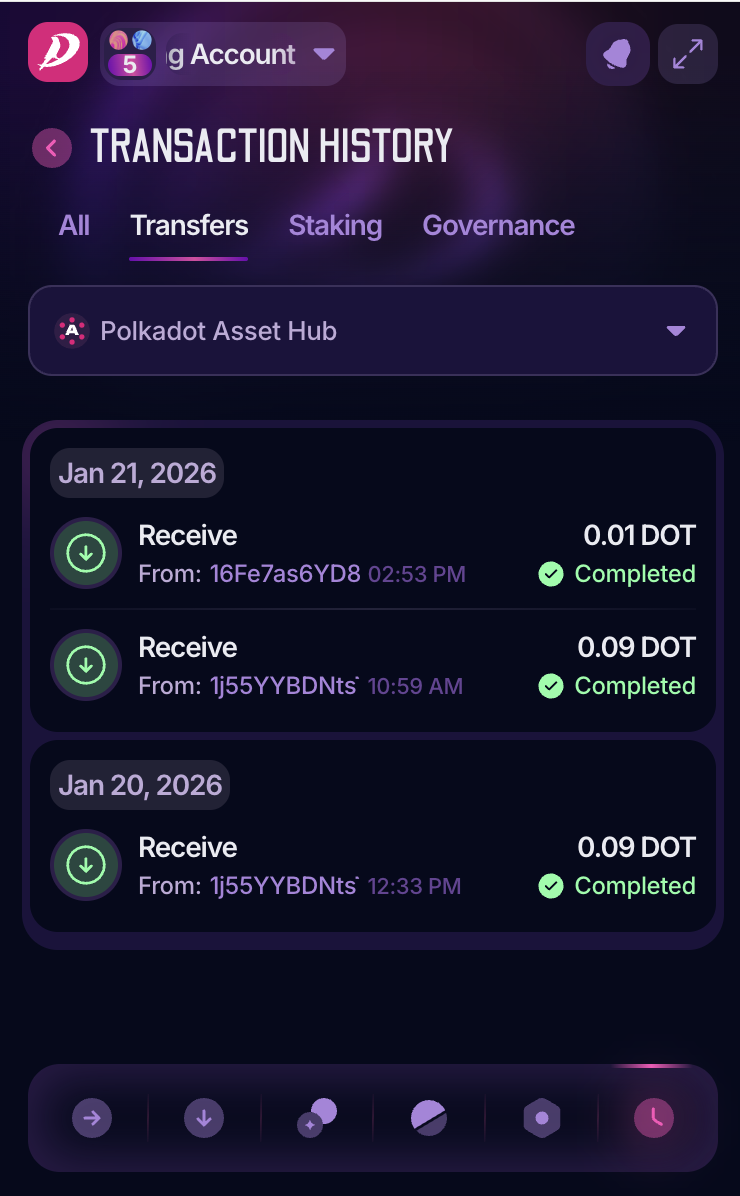Expand the Polkadot Asset Hub network dropdown
740x1196 pixels.
click(372, 331)
